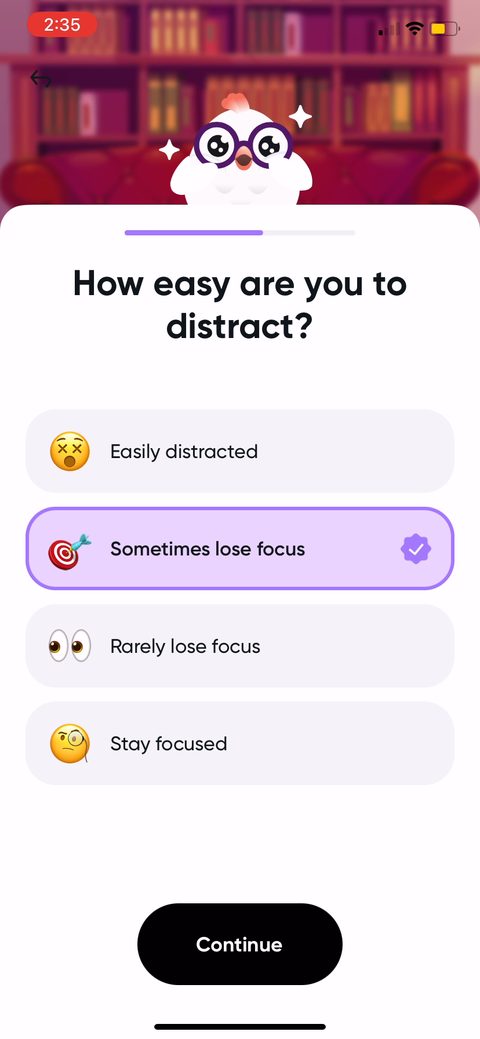Select Stay focused
The width and height of the screenshot is (480, 1039).
[x=240, y=743]
